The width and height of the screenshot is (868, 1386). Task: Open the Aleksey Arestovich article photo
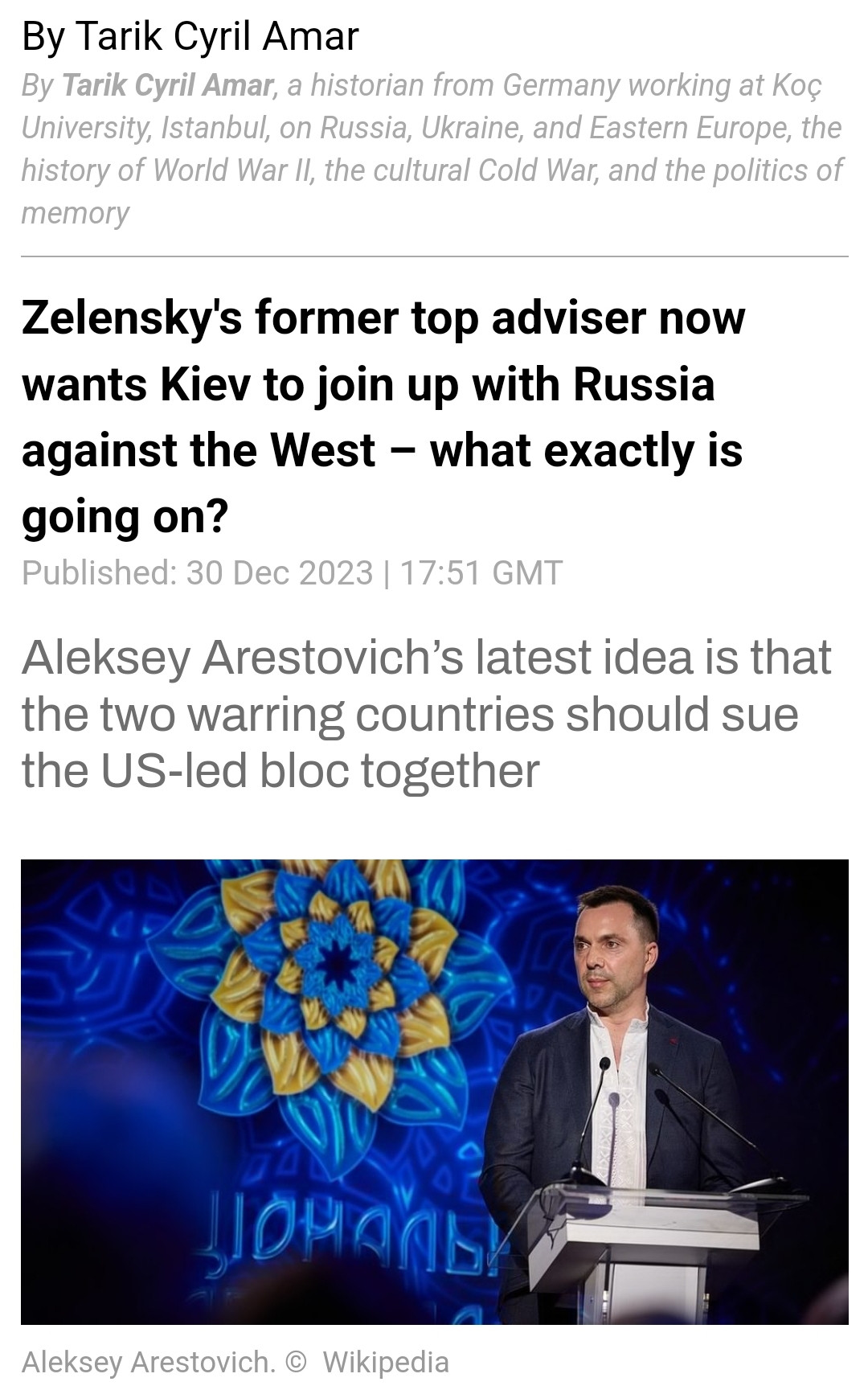pyautogui.click(x=434, y=1092)
